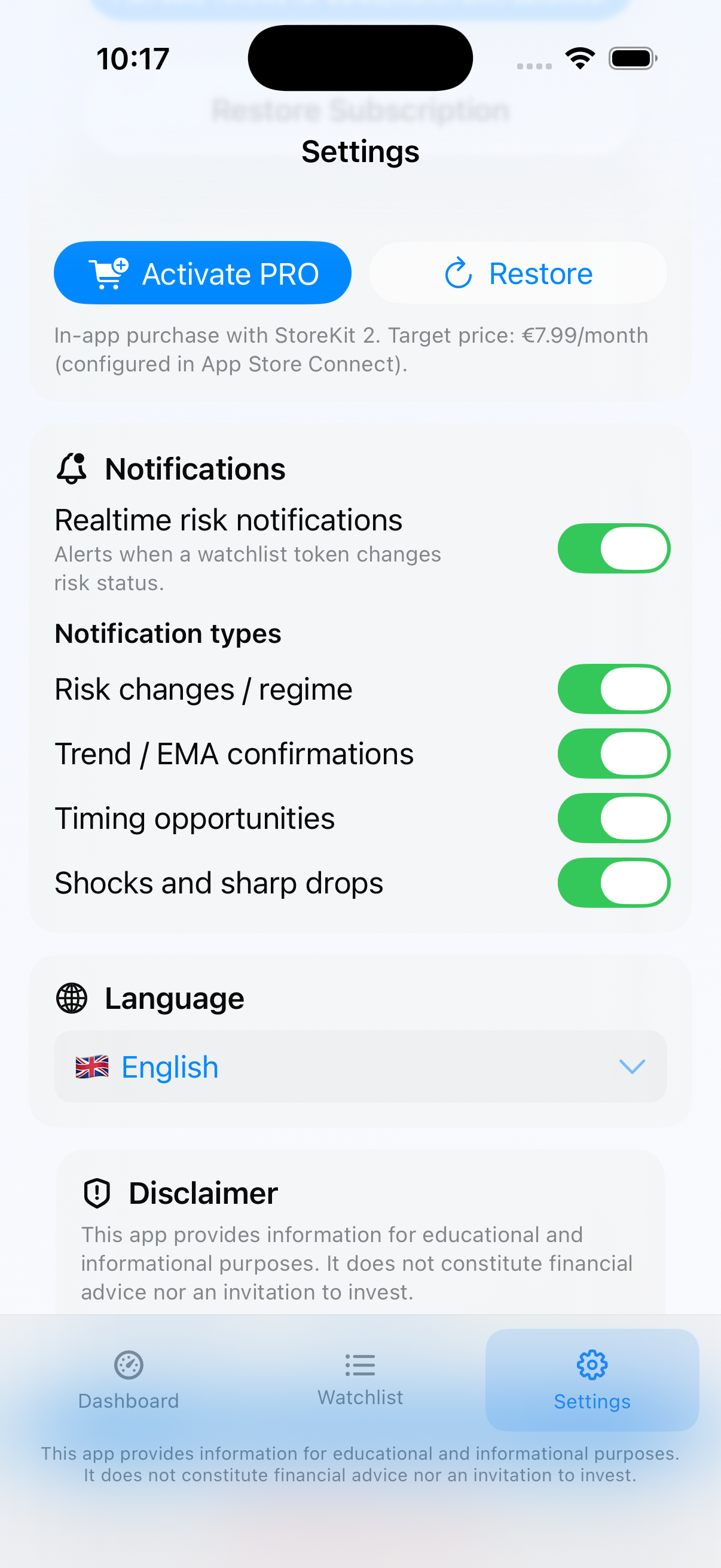Click the Watchlist list icon
Image resolution: width=721 pixels, height=1568 pixels.
click(x=360, y=1365)
